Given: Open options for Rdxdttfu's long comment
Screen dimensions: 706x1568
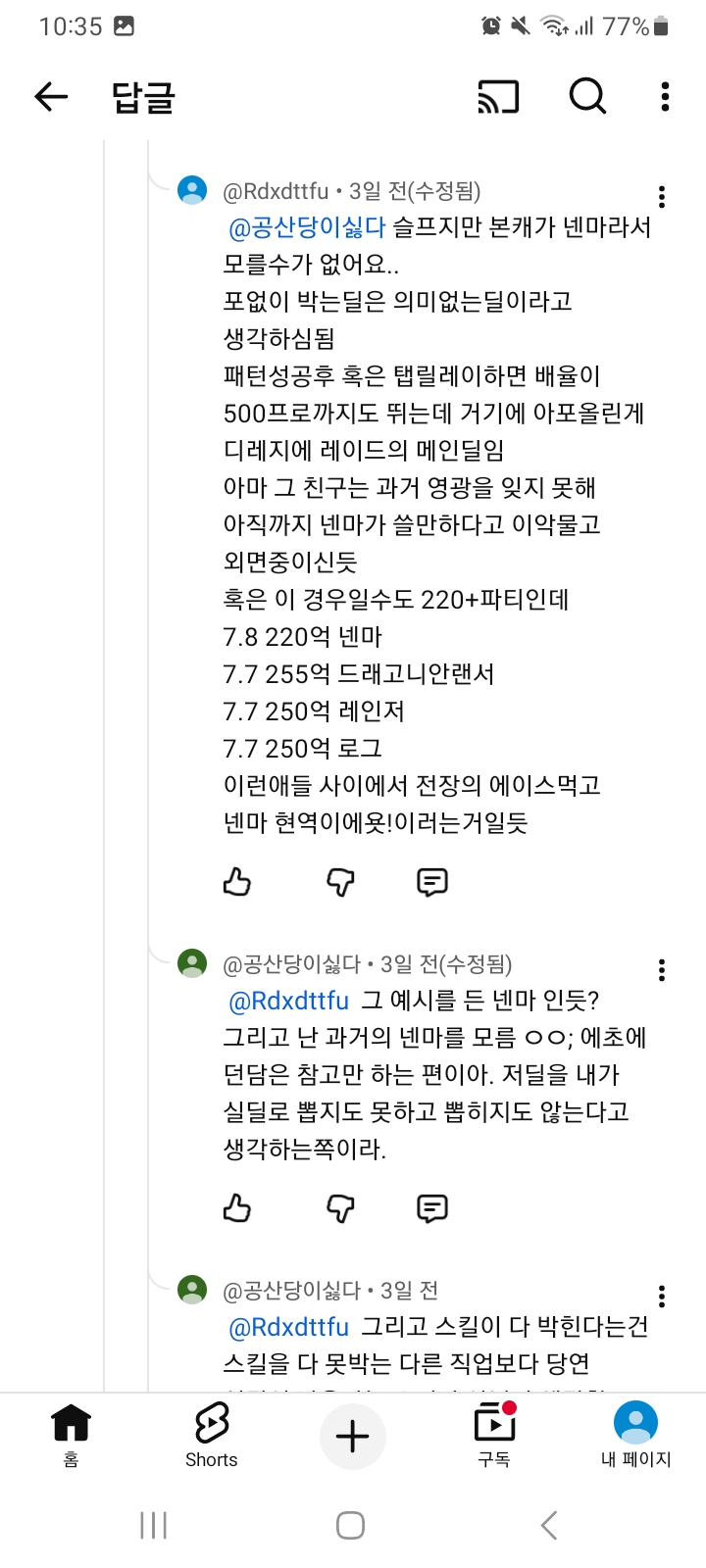Looking at the screenshot, I should 662,197.
